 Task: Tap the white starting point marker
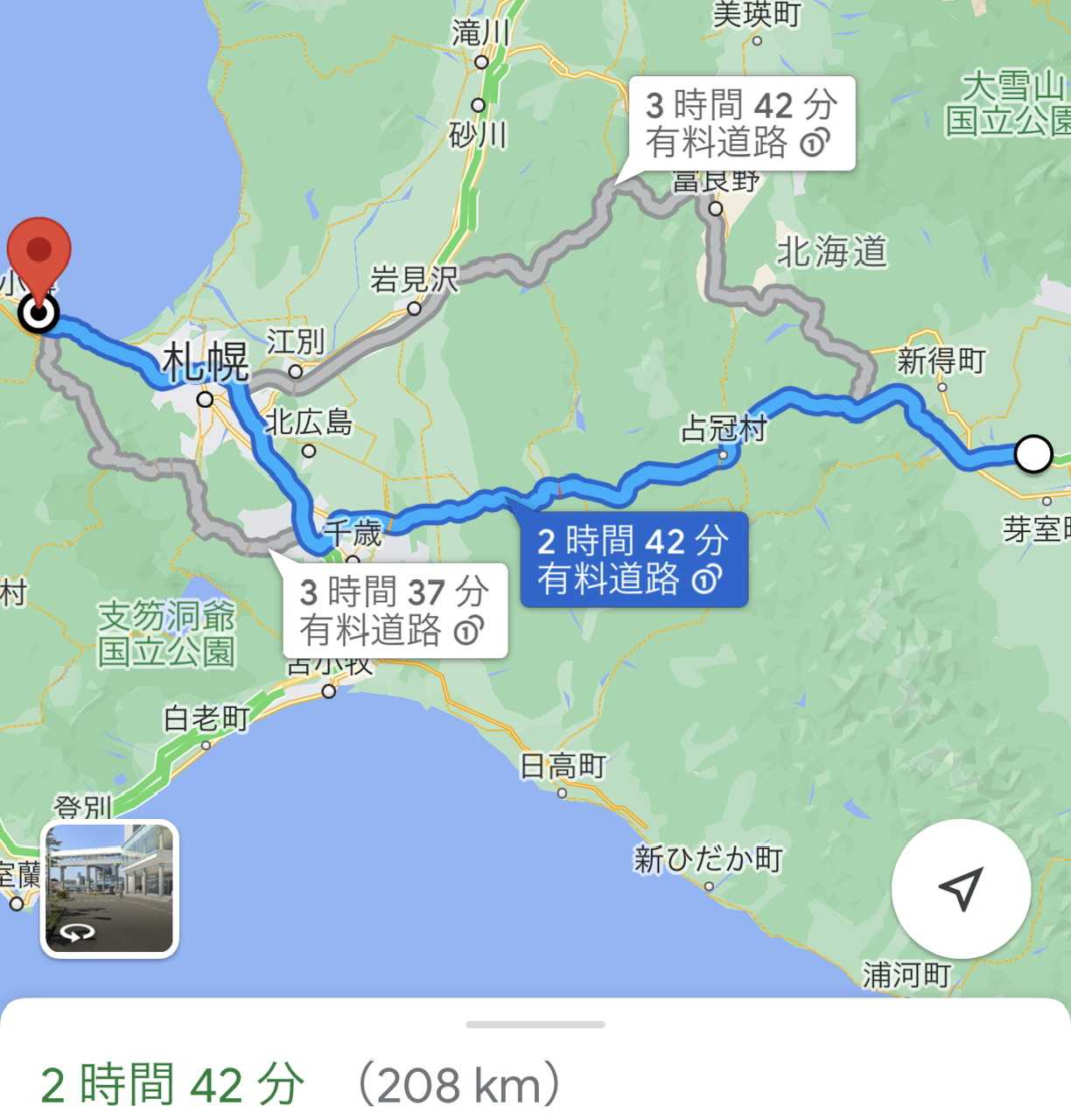tap(1033, 454)
